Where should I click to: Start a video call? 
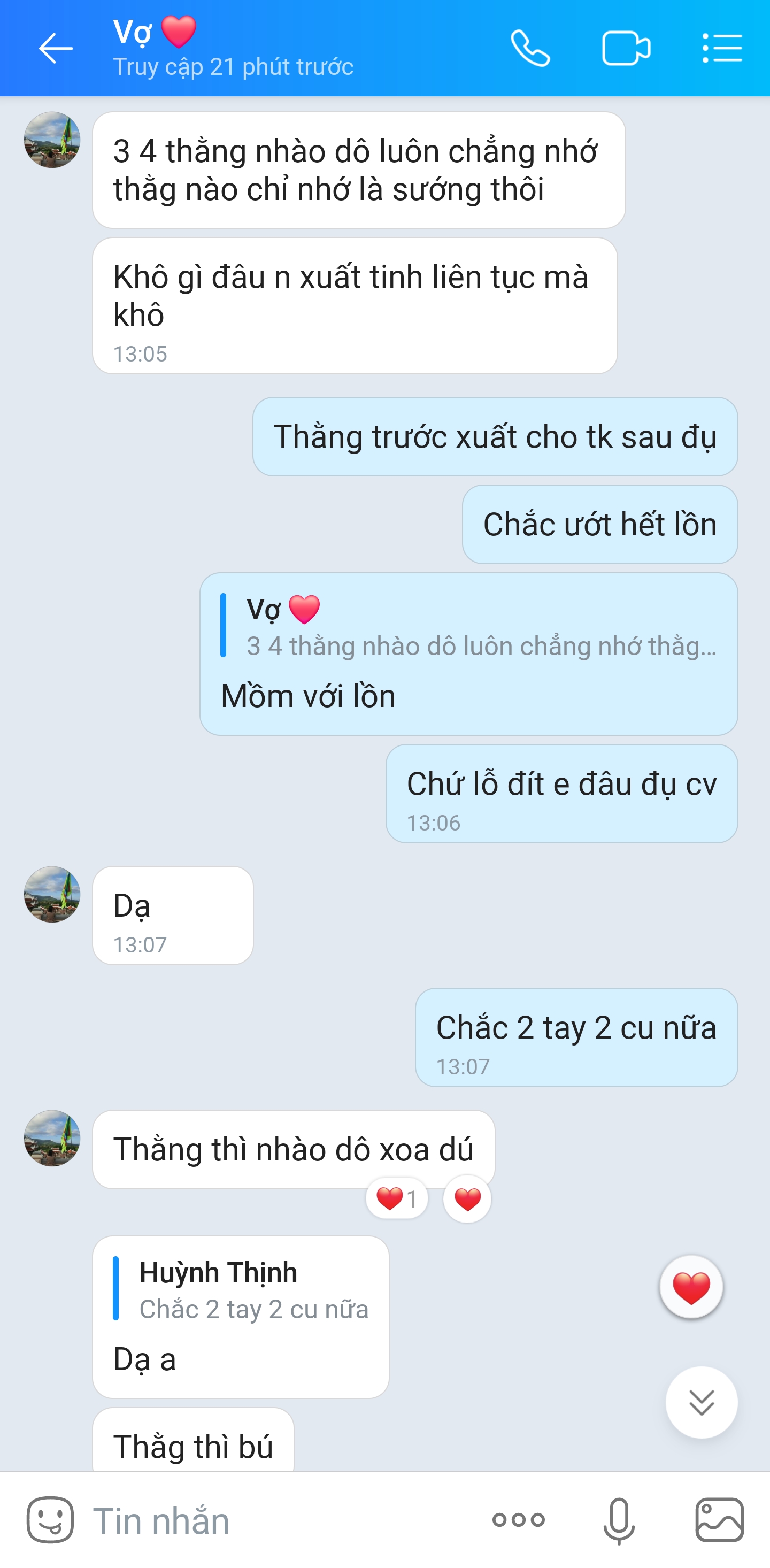click(626, 48)
